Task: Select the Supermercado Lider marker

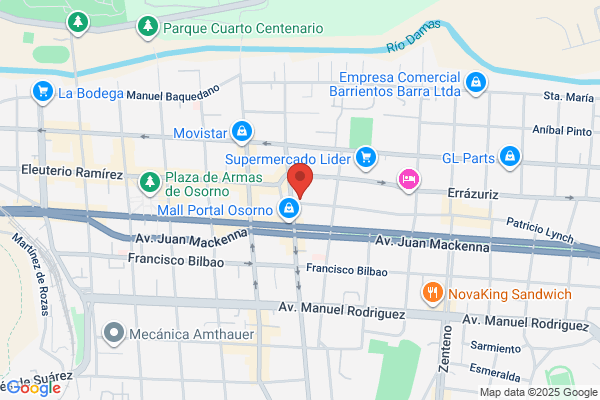Action: tap(367, 157)
